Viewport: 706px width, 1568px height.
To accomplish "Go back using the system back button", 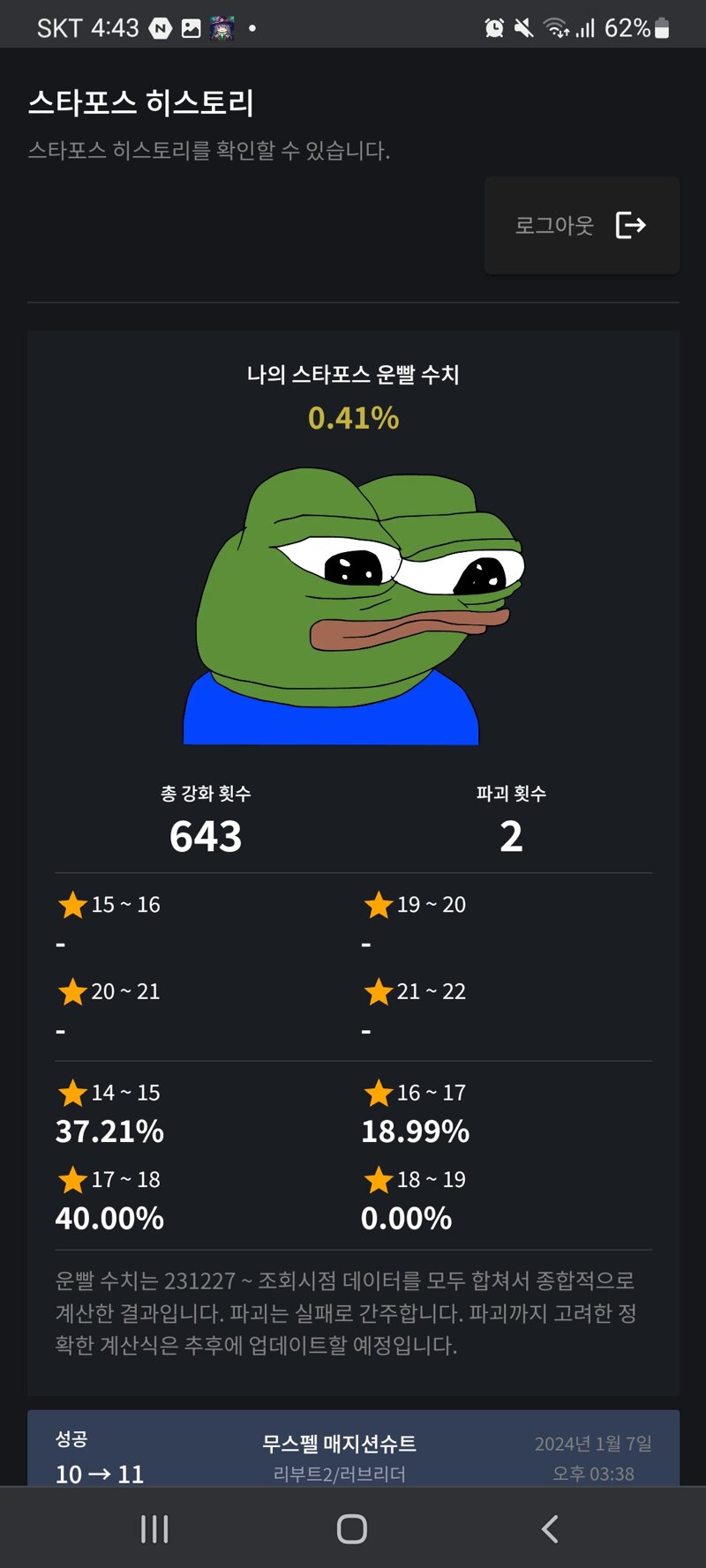I will click(549, 1528).
